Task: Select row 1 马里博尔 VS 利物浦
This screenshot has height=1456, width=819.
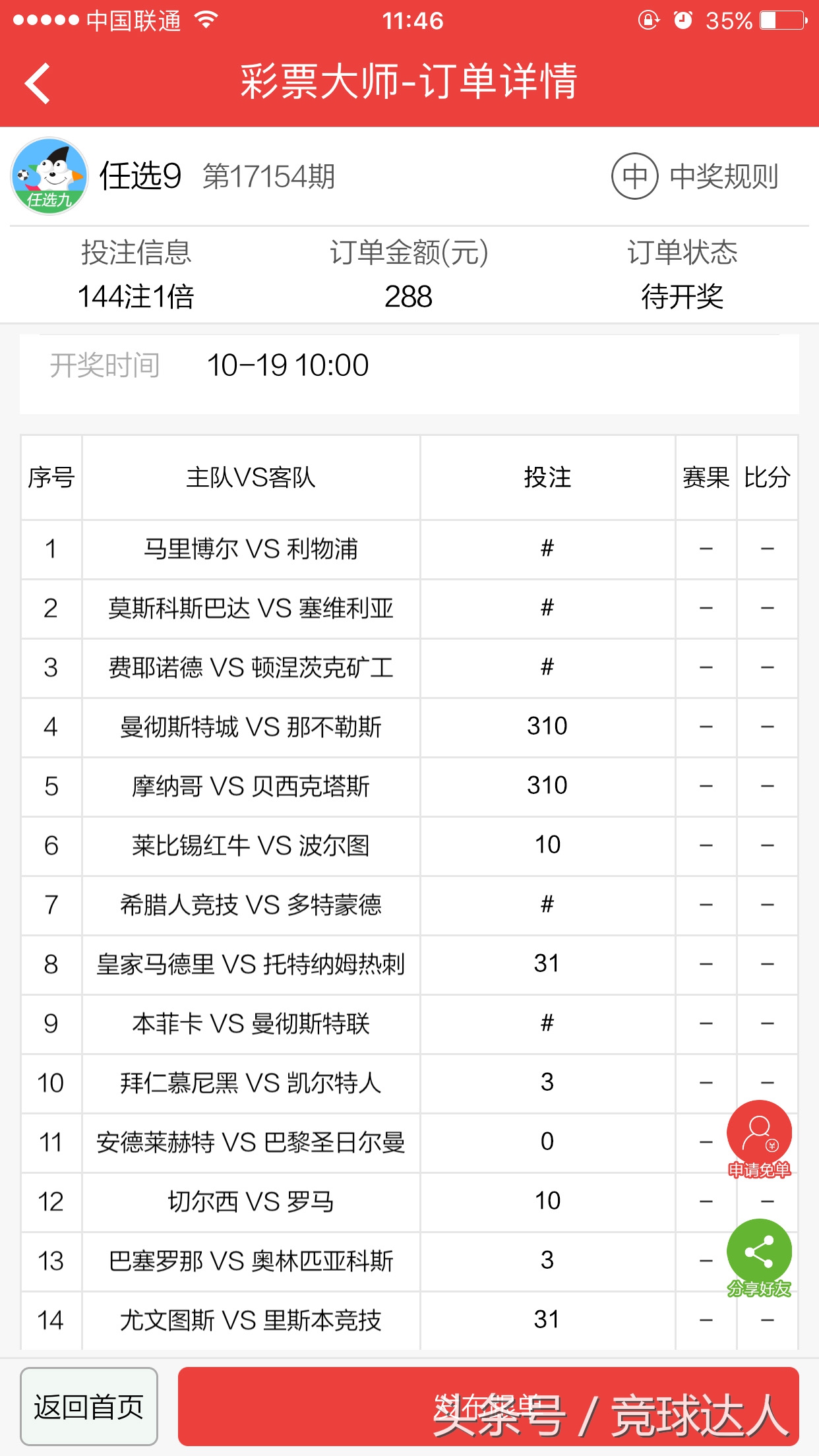Action: pos(251,547)
